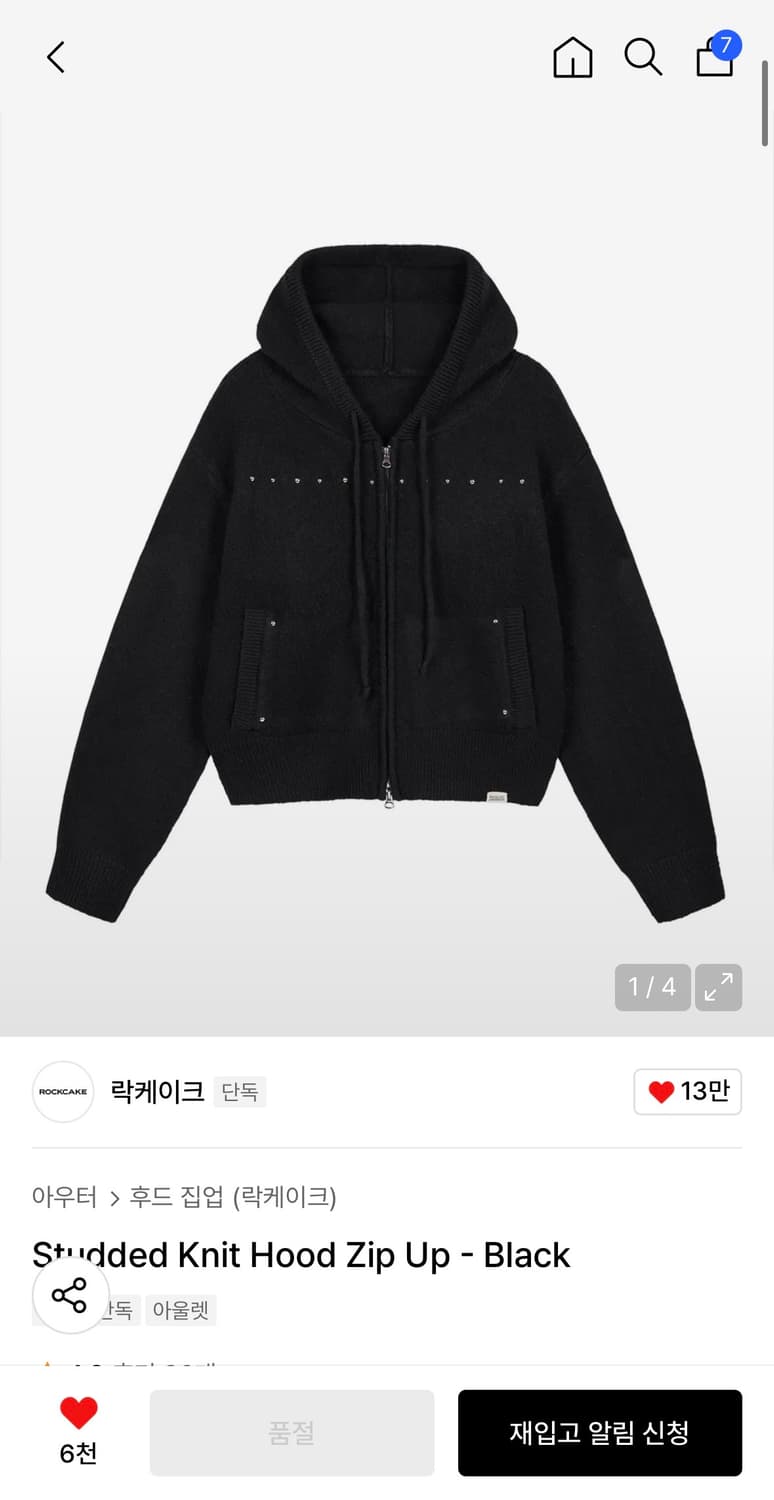This screenshot has height=1500, width=774.
Task: Select the 아울렛 tag label
Action: pyautogui.click(x=181, y=1310)
